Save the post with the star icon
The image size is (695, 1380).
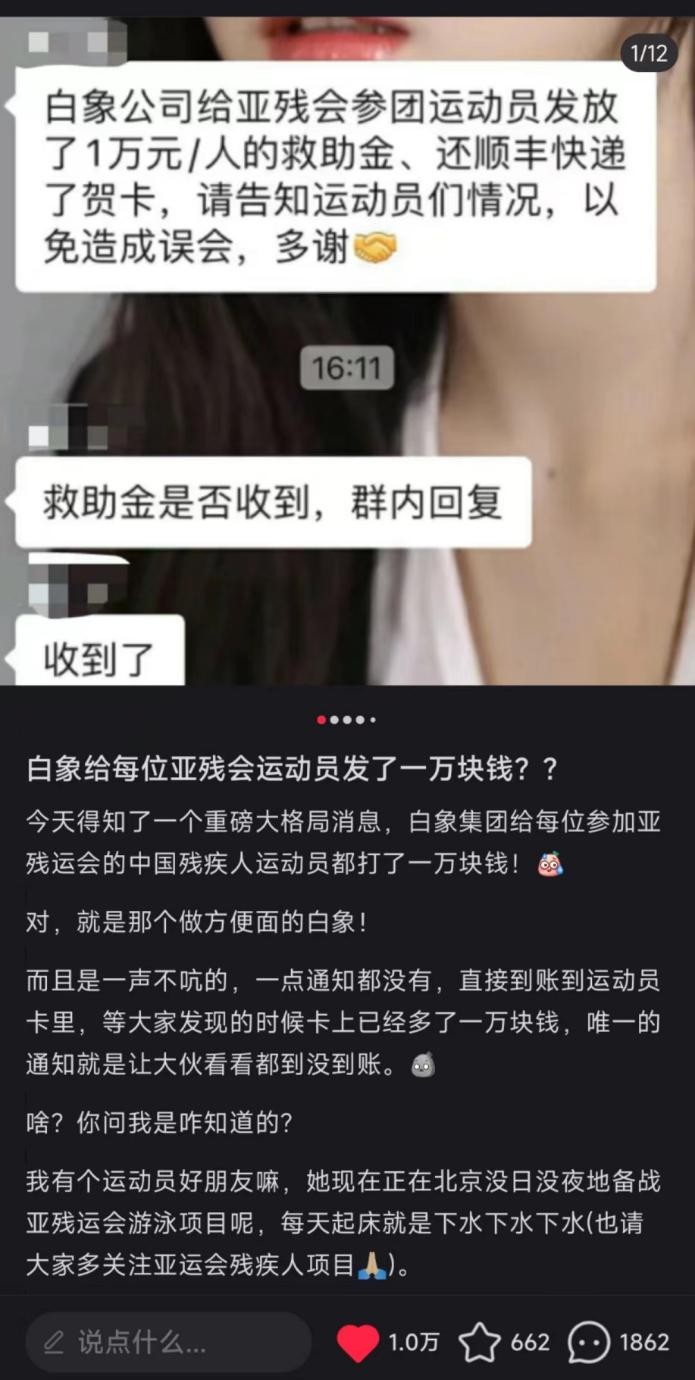[x=480, y=1342]
